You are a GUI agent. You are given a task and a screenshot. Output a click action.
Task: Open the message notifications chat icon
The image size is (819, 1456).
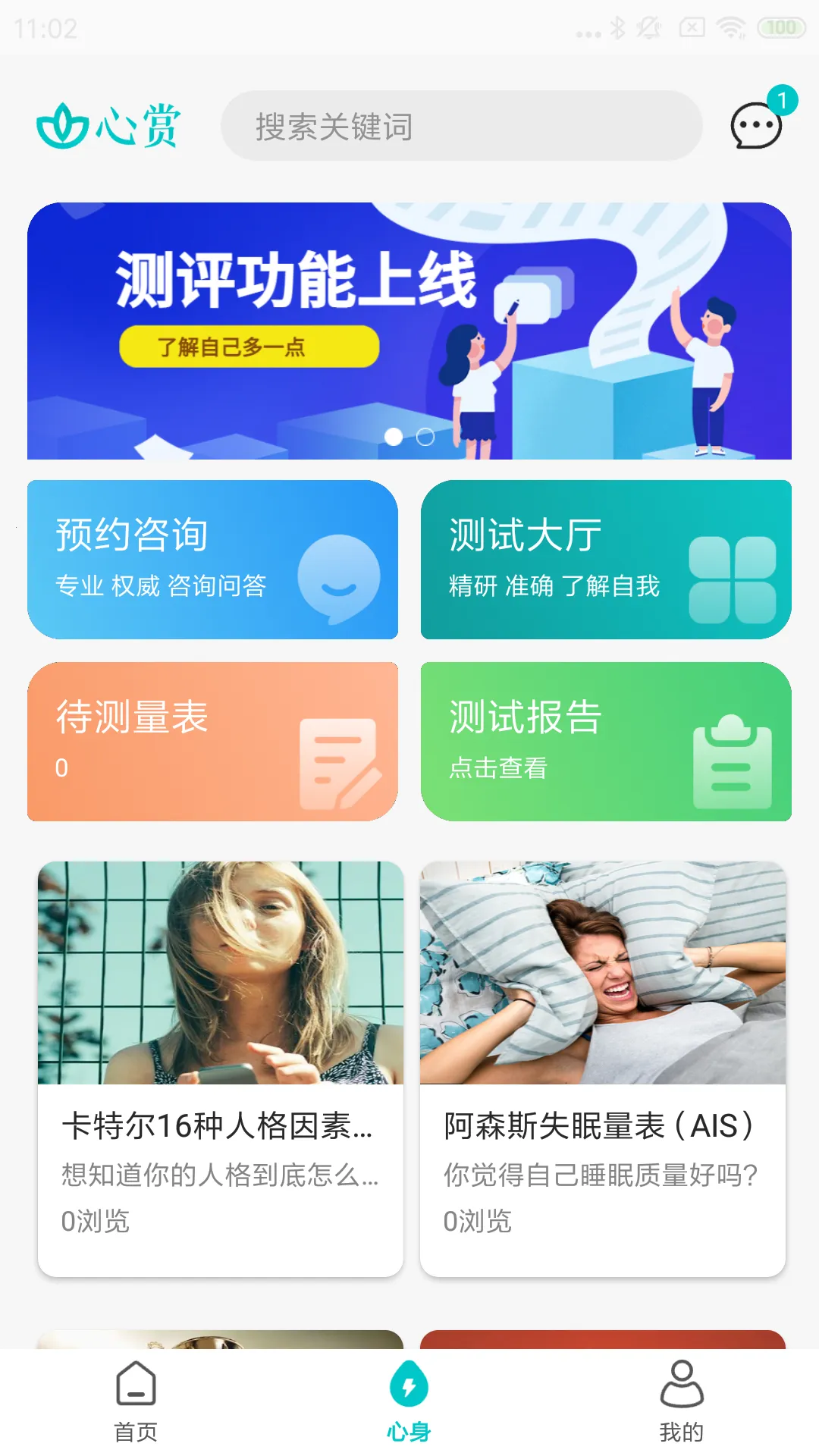click(x=755, y=127)
